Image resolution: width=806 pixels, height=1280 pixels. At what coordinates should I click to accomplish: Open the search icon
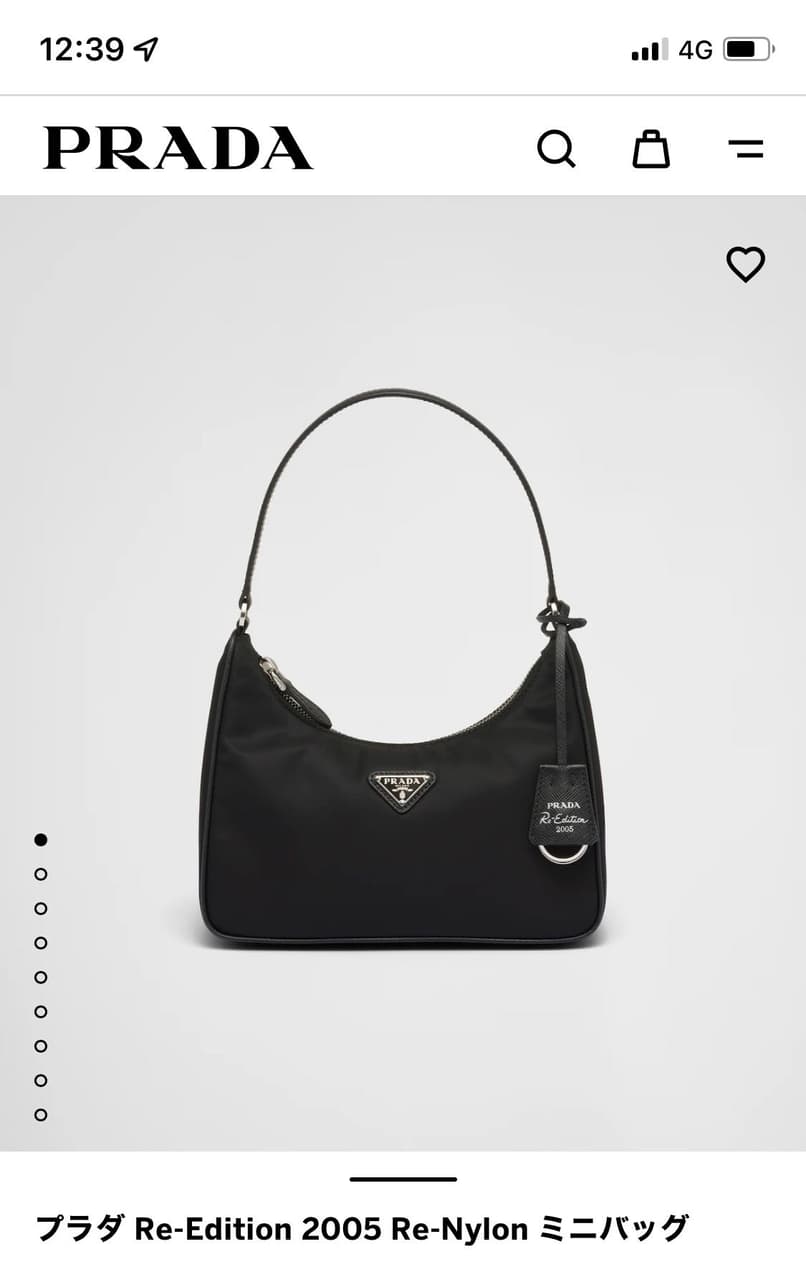pyautogui.click(x=557, y=149)
